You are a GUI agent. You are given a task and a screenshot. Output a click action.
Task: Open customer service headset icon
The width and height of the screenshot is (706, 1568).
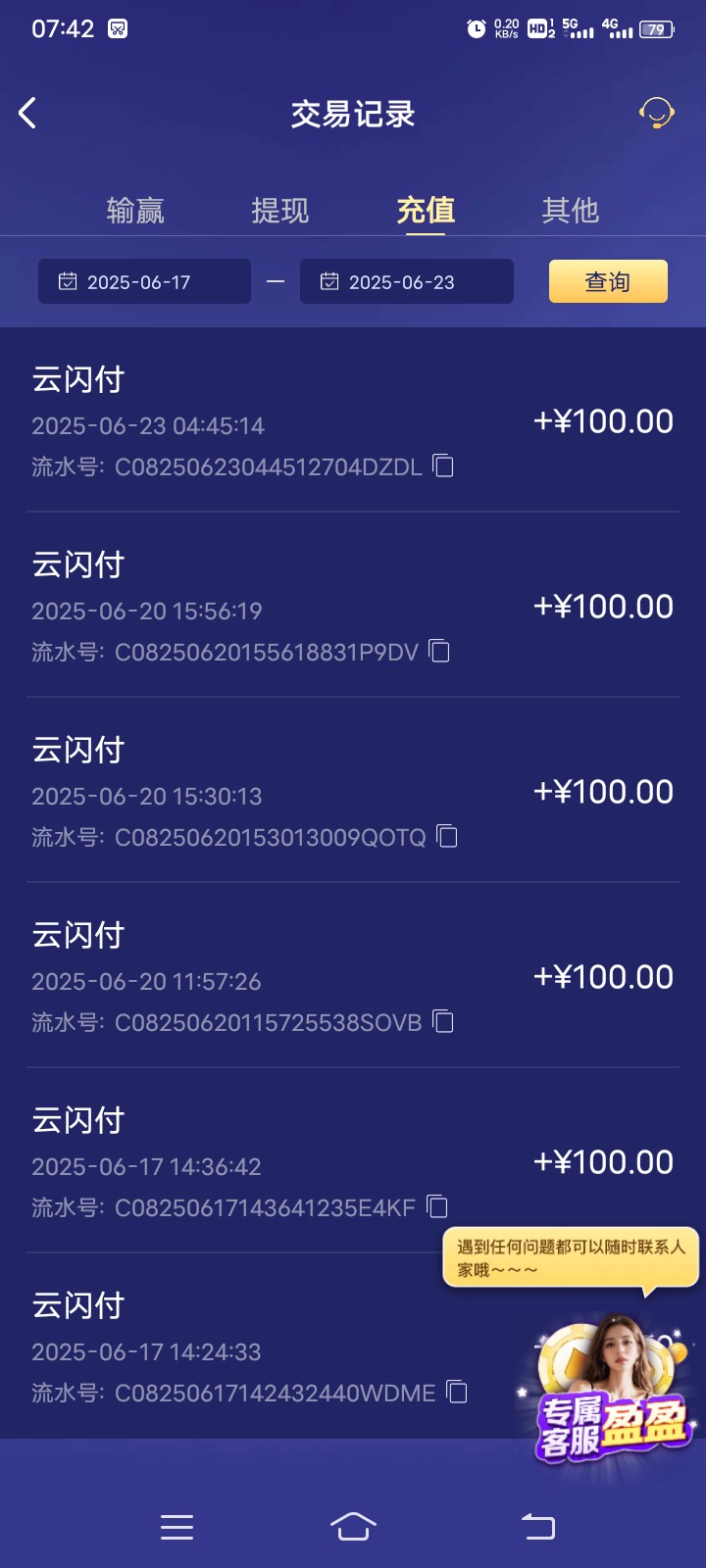click(x=656, y=113)
